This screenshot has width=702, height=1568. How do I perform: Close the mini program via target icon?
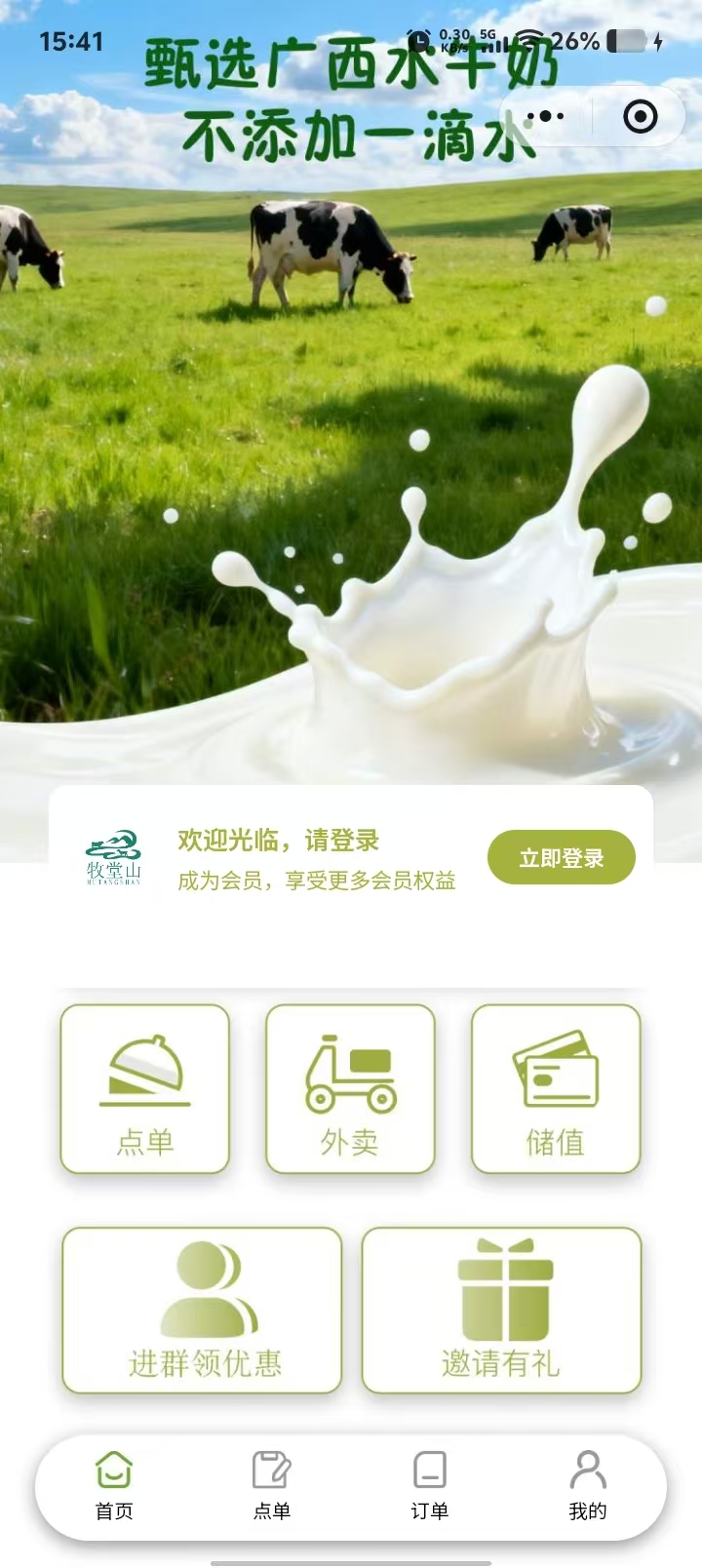click(x=640, y=117)
